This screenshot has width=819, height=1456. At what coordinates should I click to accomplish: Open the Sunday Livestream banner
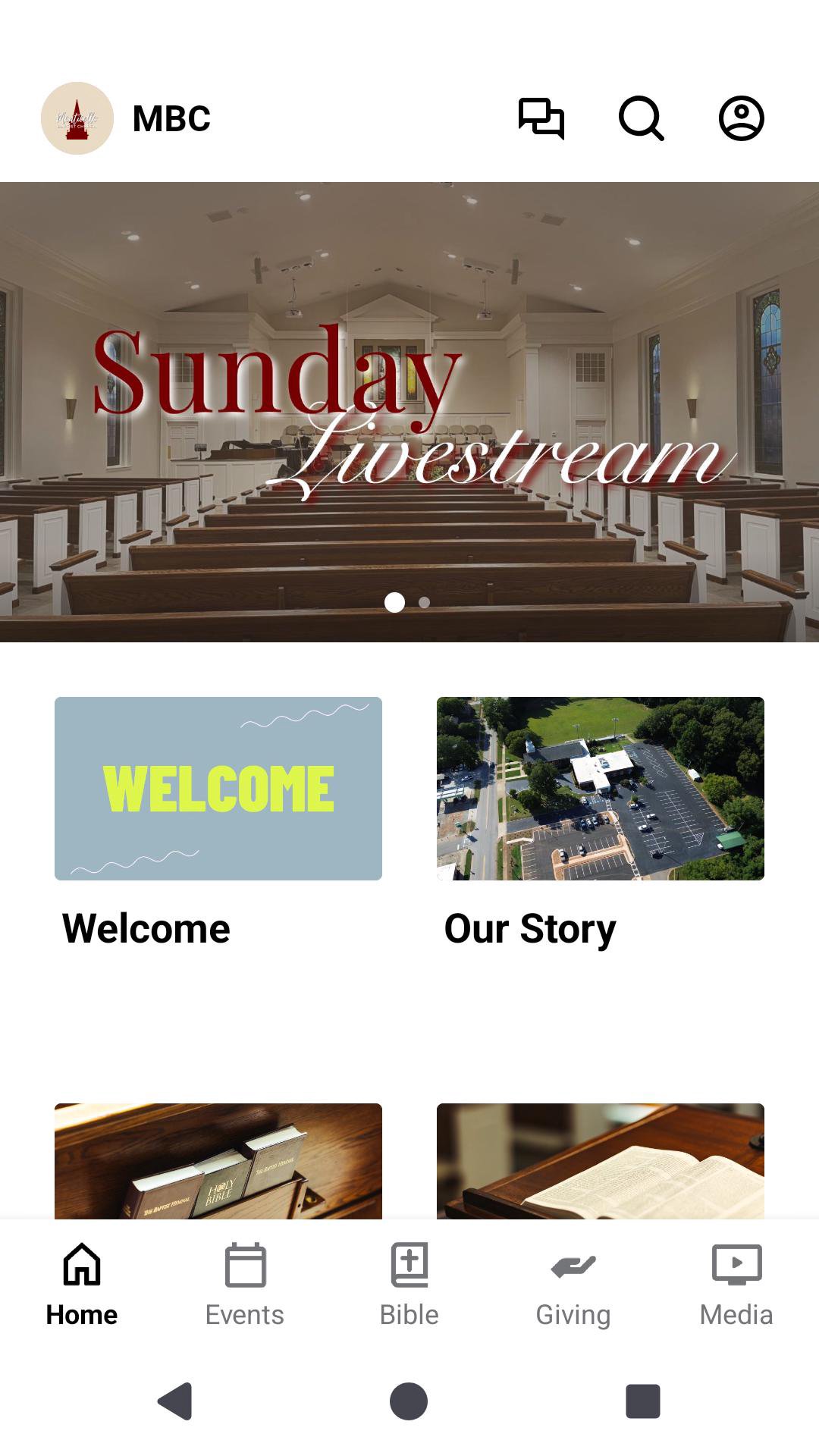tap(409, 412)
